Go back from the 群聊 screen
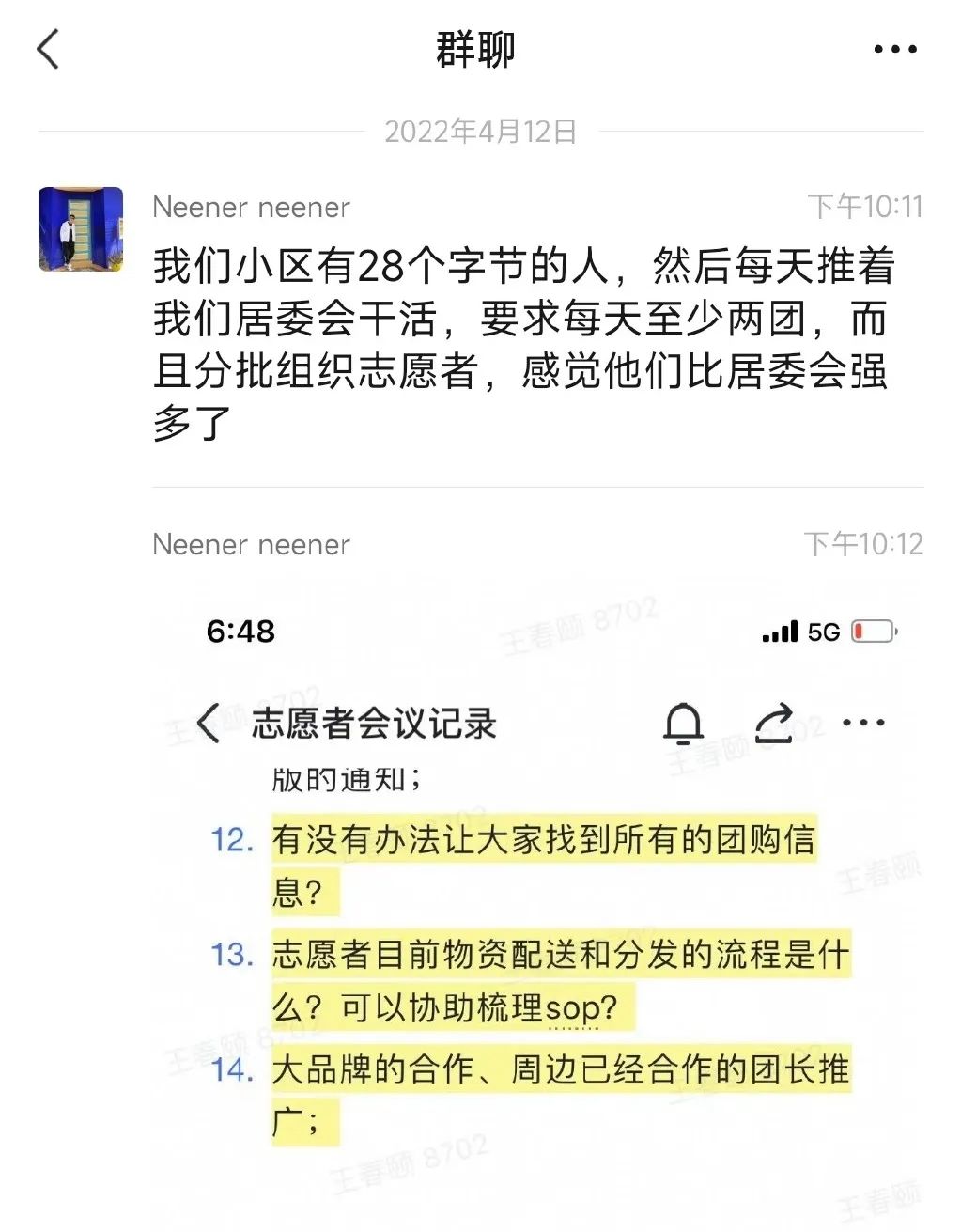Image resolution: width=961 pixels, height=1232 pixels. (x=48, y=49)
